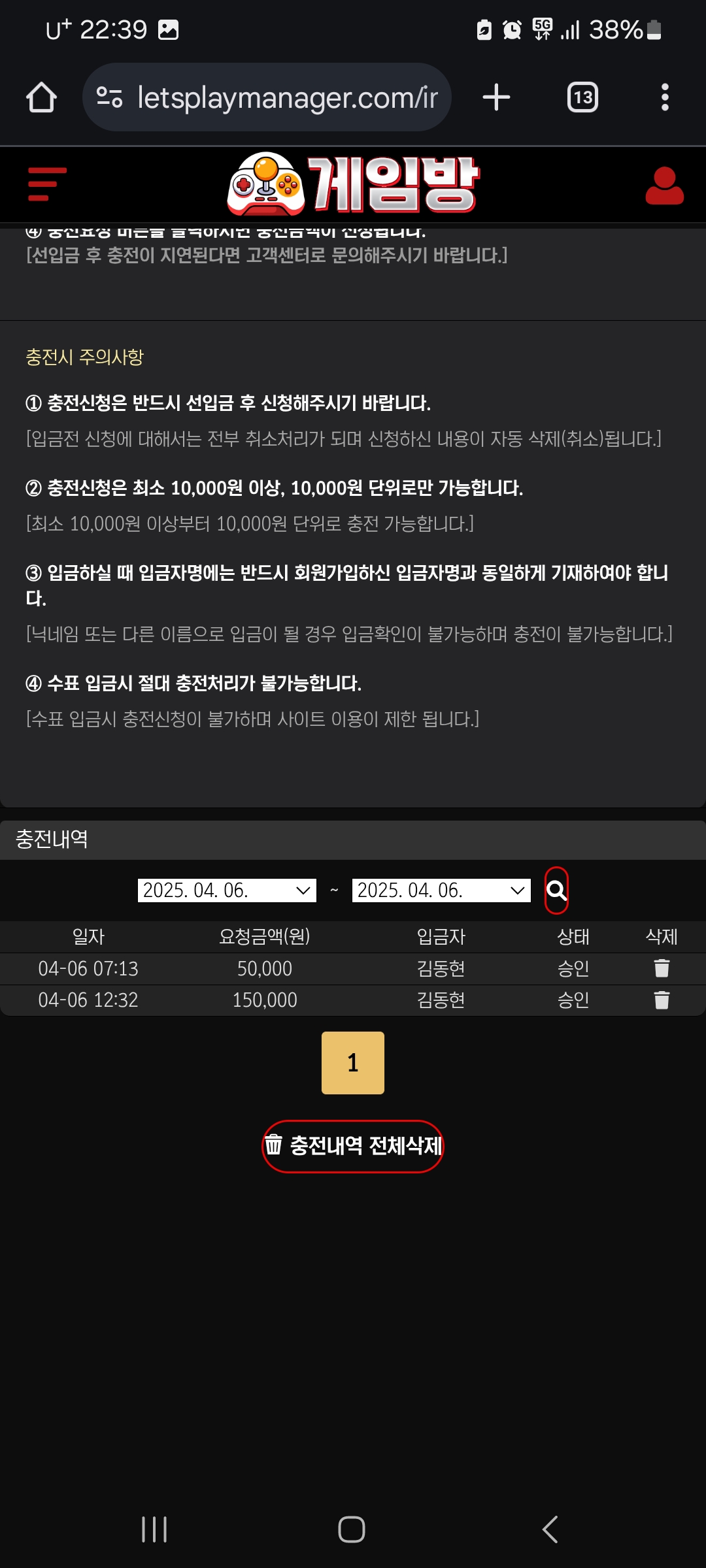Open the end date dropdown
This screenshot has height=1568, width=706.
[441, 890]
